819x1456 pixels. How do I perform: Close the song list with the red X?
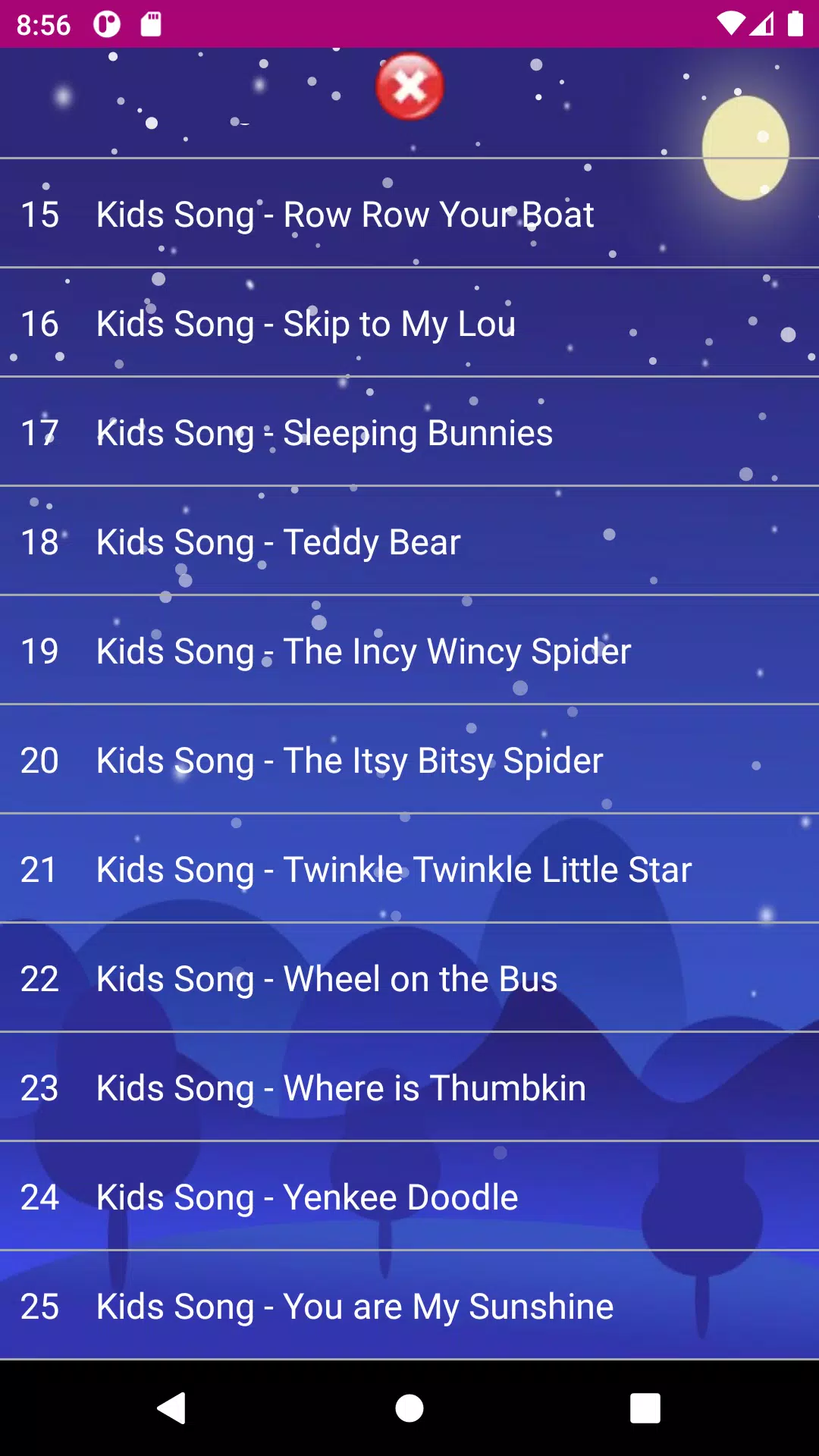[409, 86]
